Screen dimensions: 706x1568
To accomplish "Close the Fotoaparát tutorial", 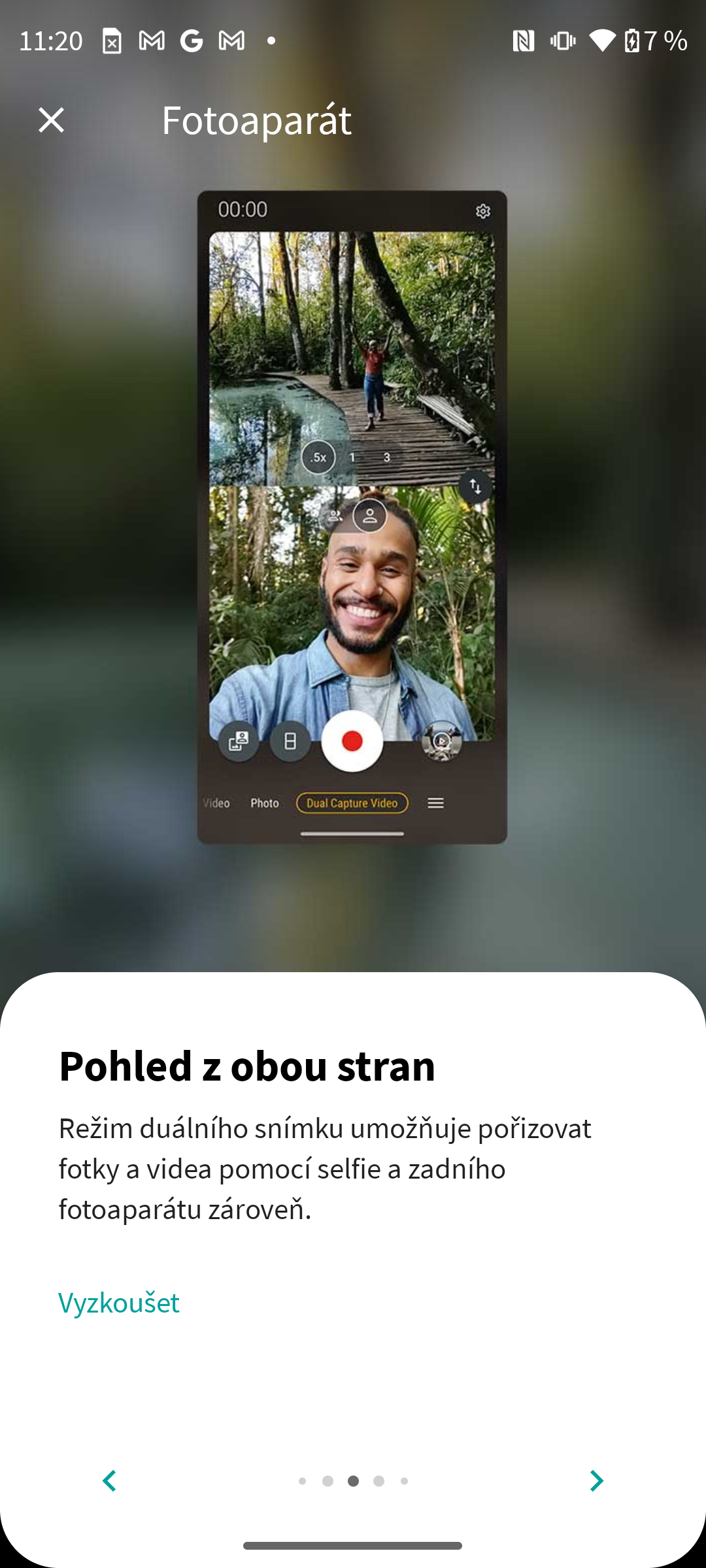I will point(51,120).
